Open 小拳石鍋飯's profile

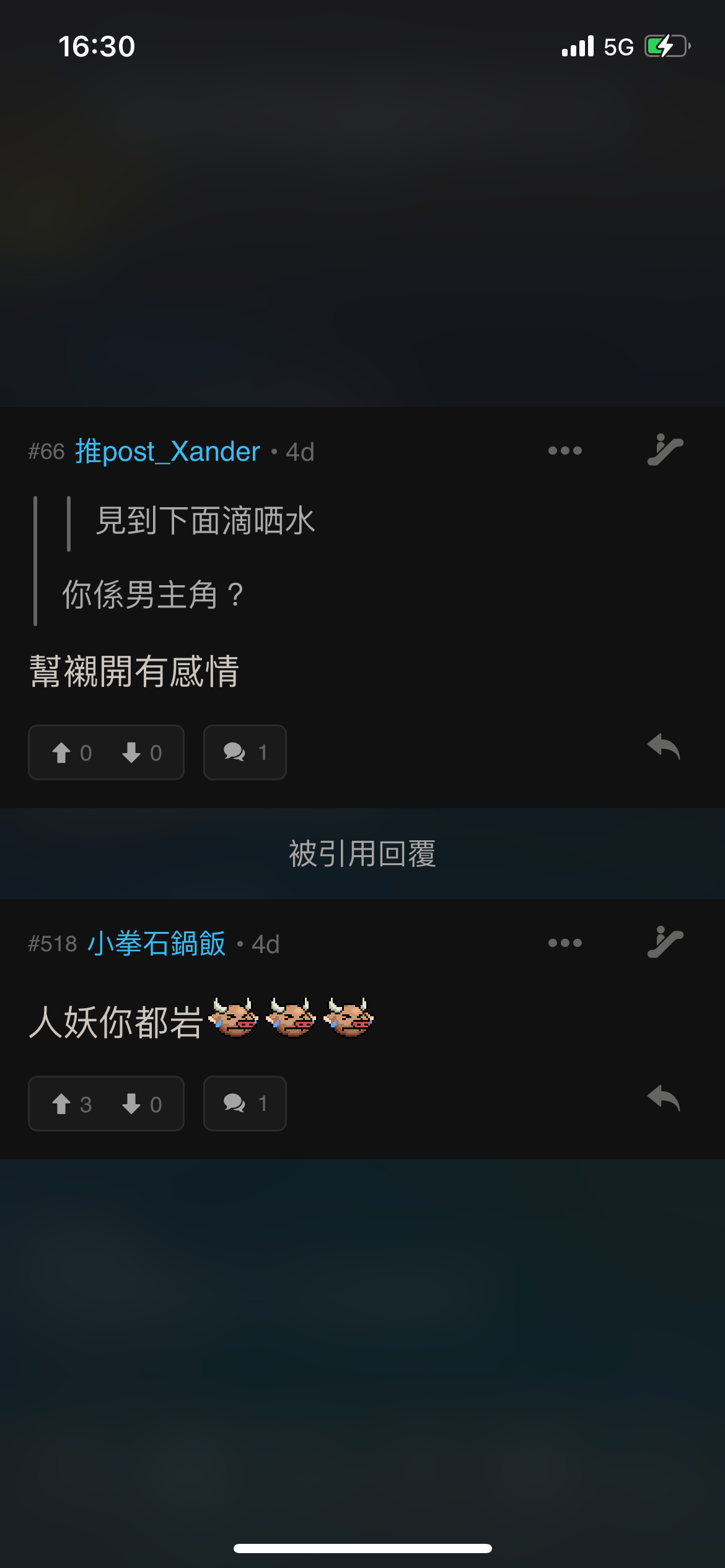click(157, 942)
